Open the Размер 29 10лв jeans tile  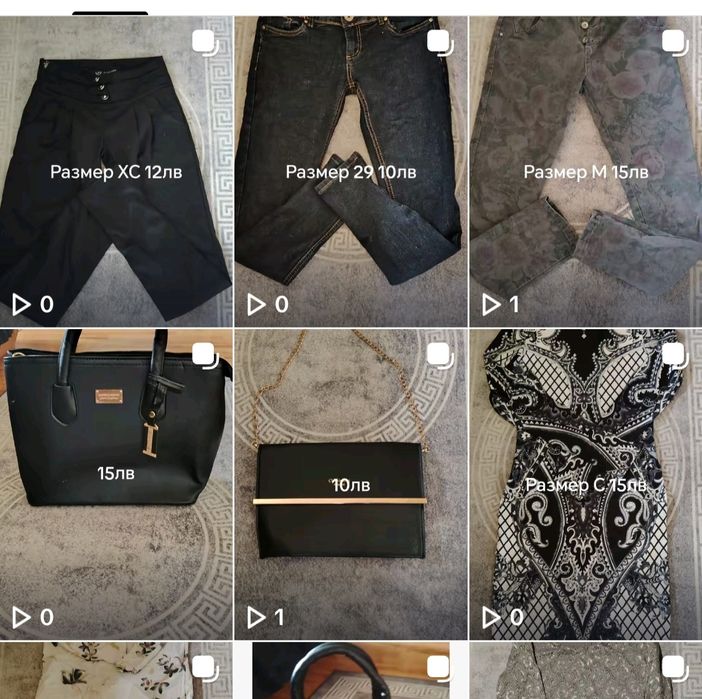(350, 170)
